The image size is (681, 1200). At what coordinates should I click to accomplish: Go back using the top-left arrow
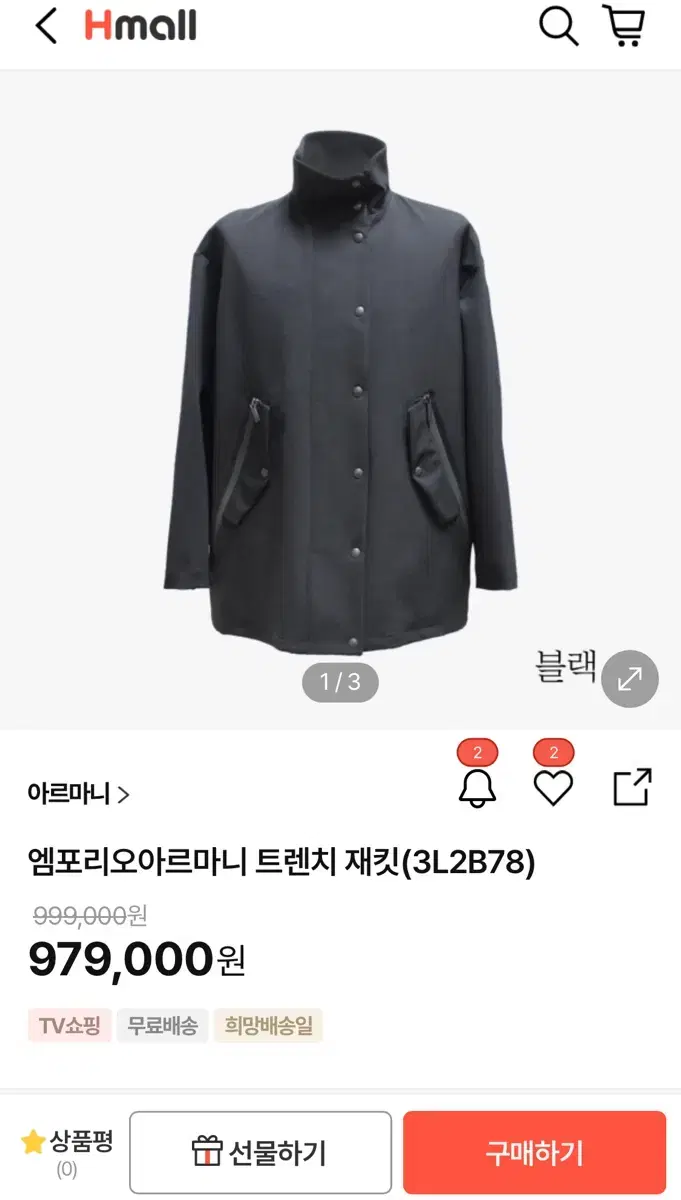click(x=46, y=26)
